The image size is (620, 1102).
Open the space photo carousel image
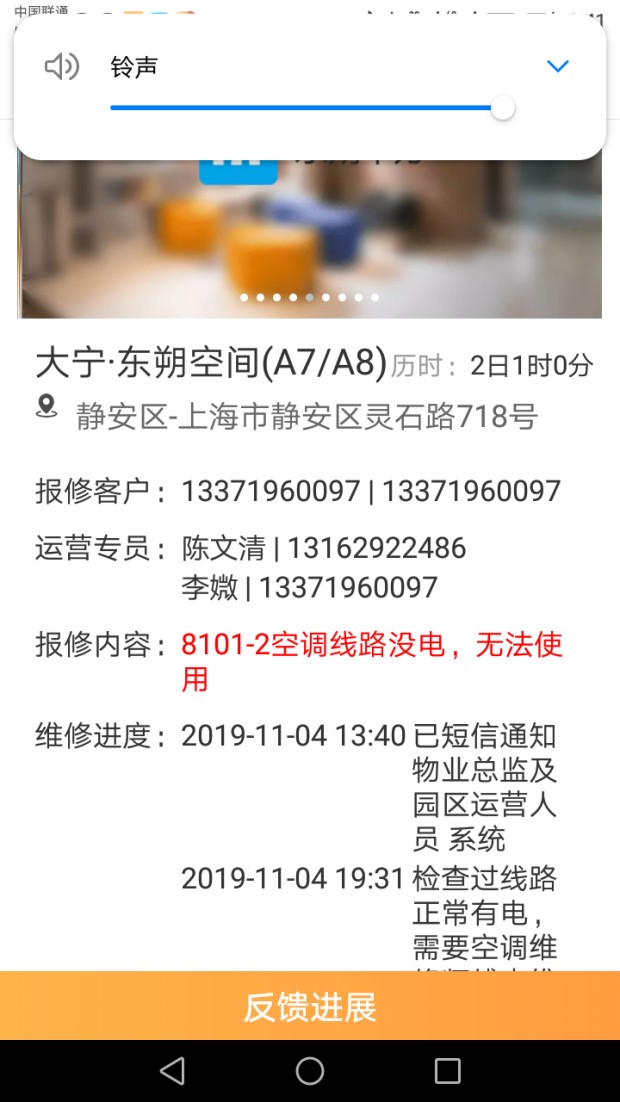click(310, 240)
